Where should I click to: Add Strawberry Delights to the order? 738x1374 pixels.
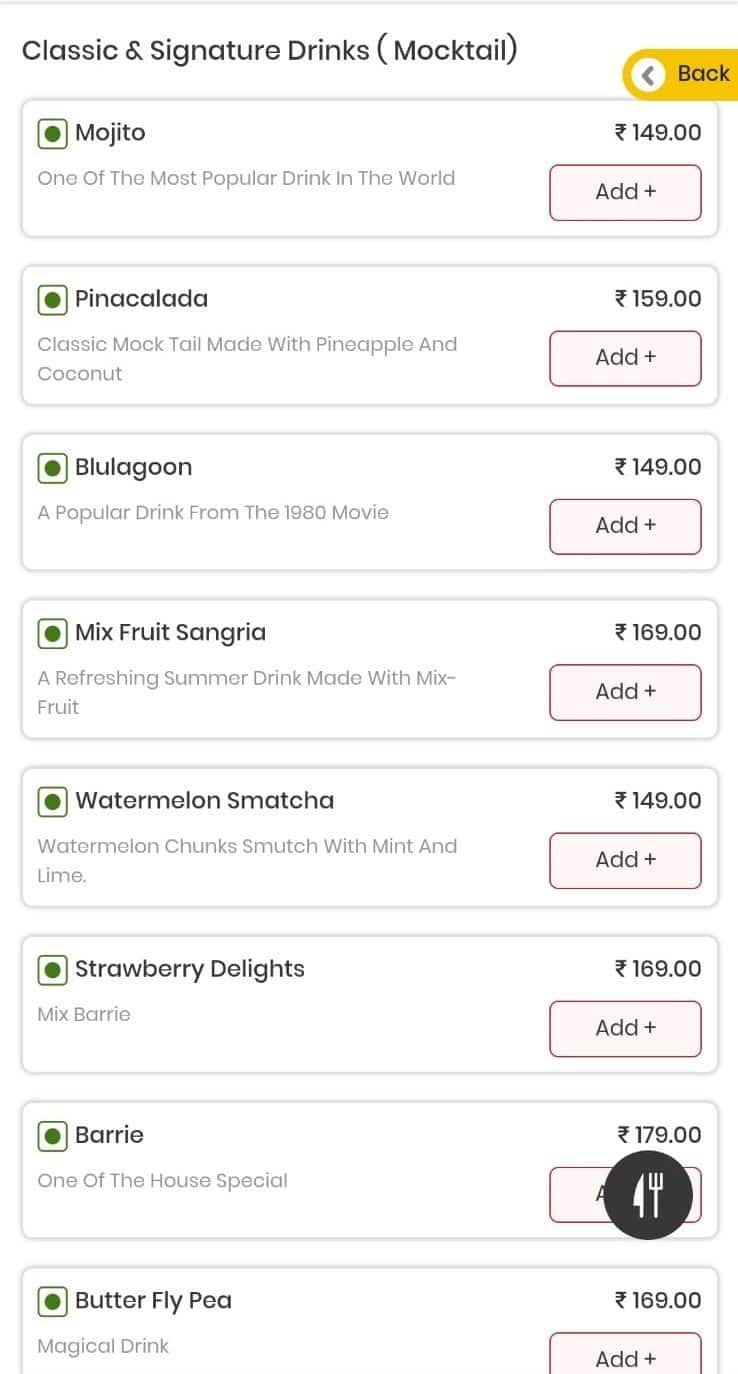[x=625, y=1028]
